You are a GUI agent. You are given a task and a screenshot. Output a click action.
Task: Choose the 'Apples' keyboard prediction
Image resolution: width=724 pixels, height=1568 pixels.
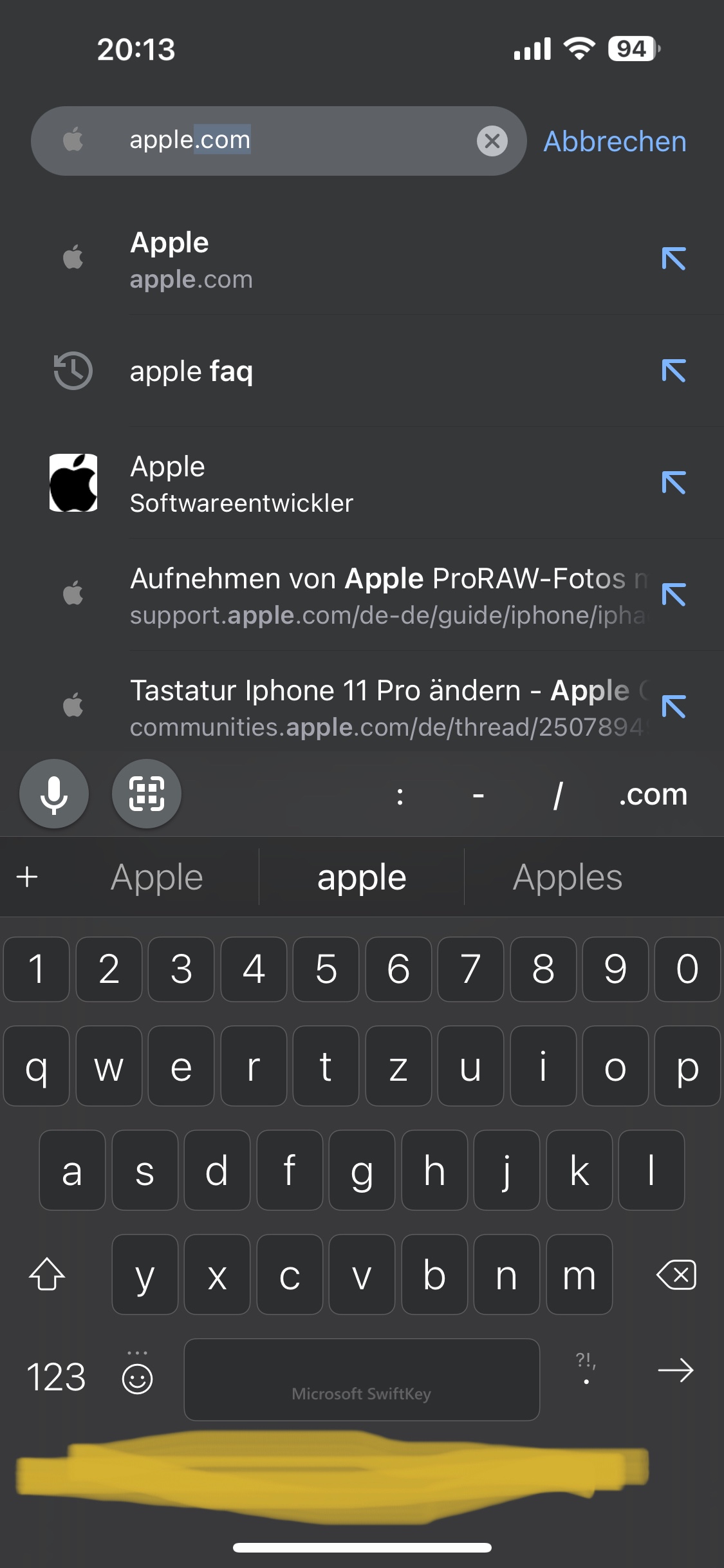(x=567, y=877)
